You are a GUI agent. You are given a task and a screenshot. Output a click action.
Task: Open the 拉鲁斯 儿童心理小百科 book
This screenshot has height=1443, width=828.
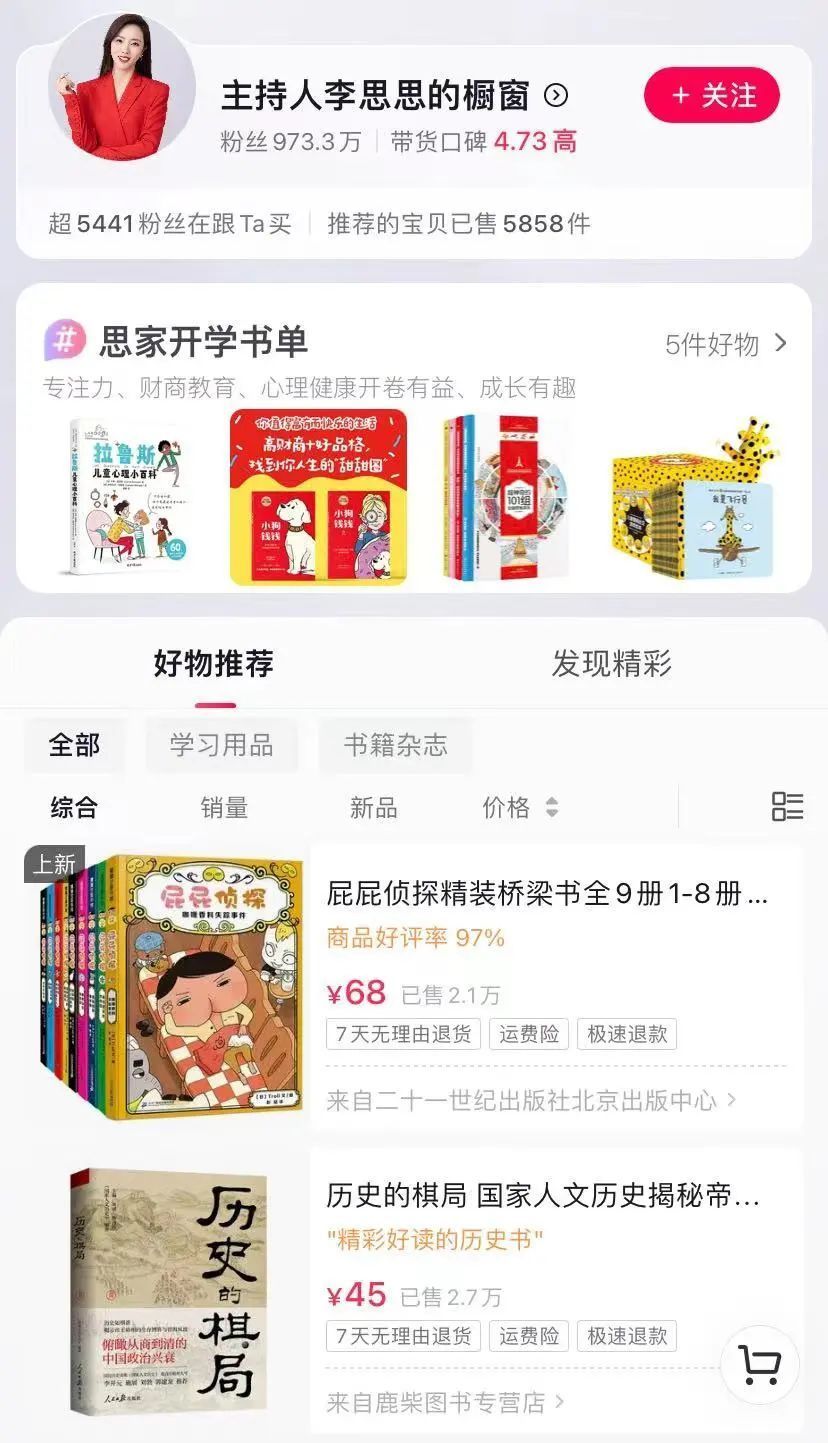(128, 497)
